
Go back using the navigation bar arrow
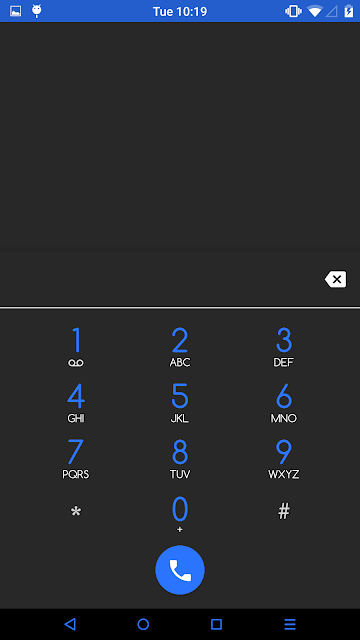click(x=70, y=624)
